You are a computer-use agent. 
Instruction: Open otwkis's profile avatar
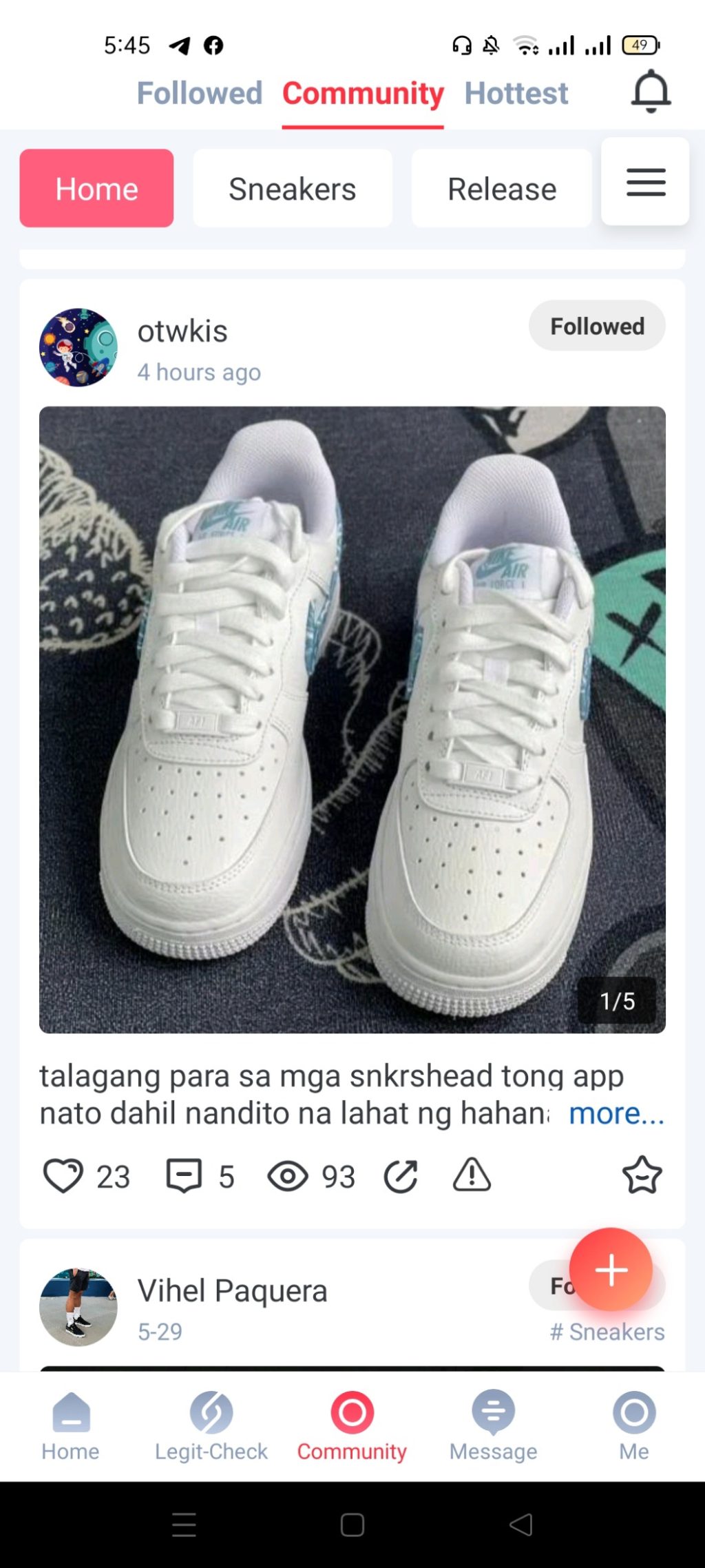click(78, 347)
